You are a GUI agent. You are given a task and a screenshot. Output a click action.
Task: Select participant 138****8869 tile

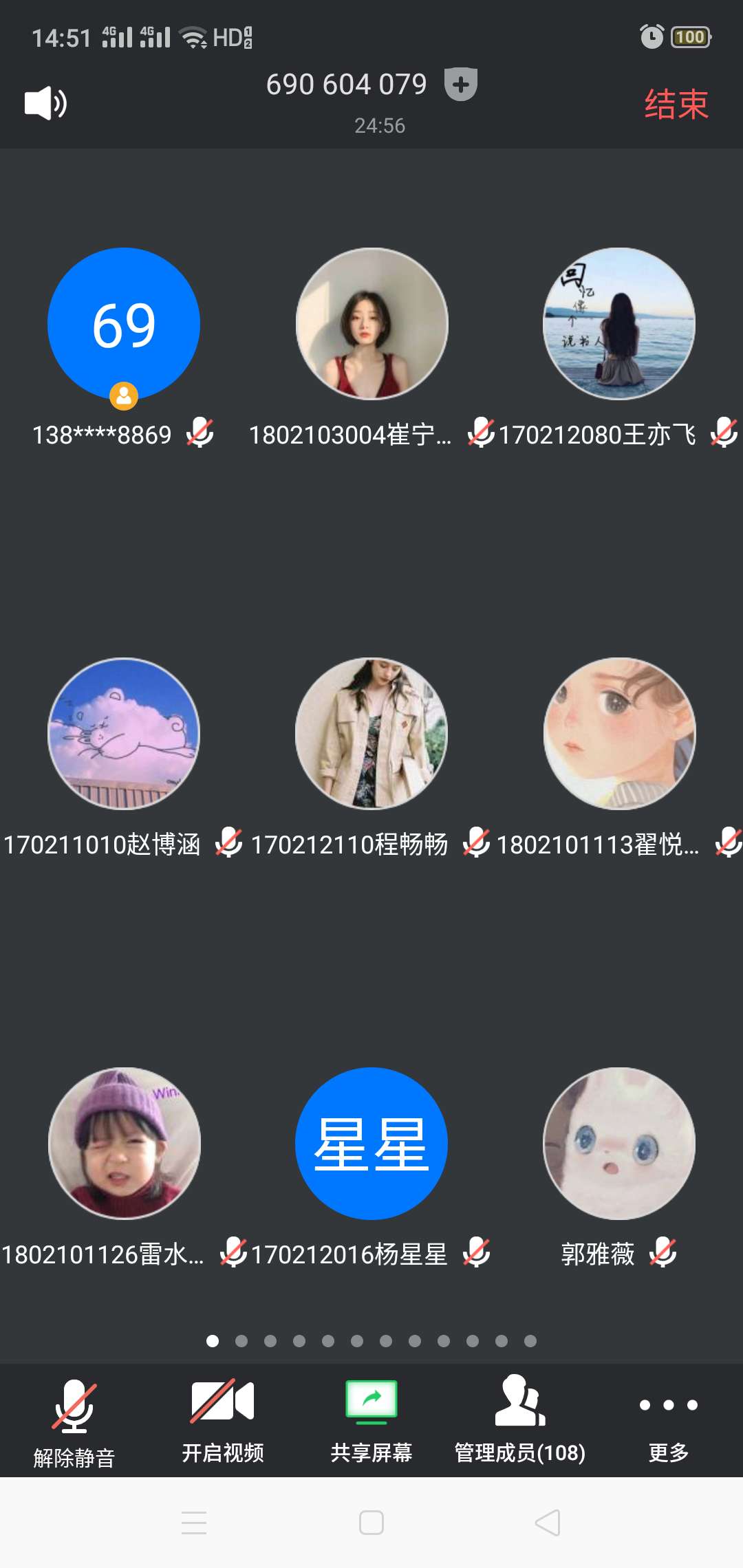coord(124,324)
